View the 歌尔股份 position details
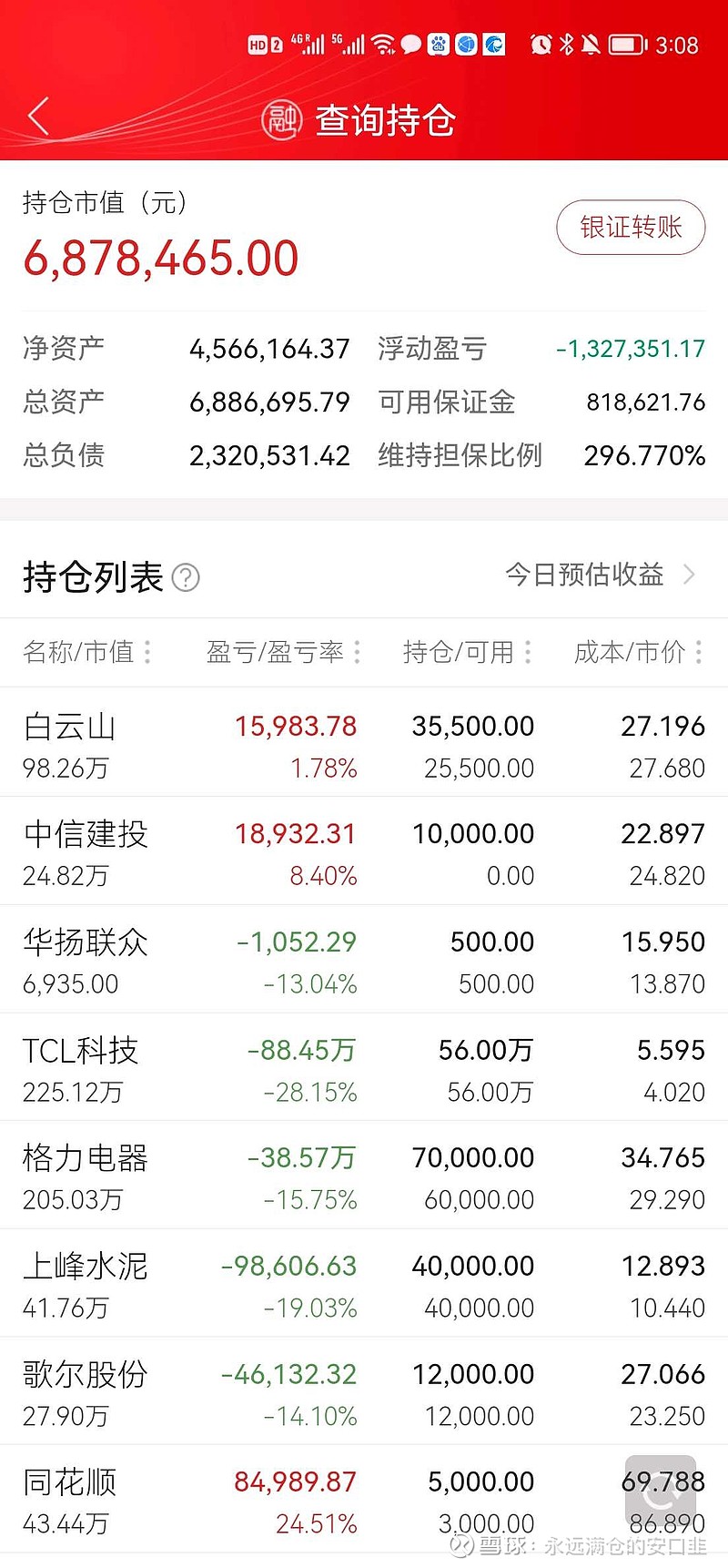The image size is (728, 1568). point(364,1391)
